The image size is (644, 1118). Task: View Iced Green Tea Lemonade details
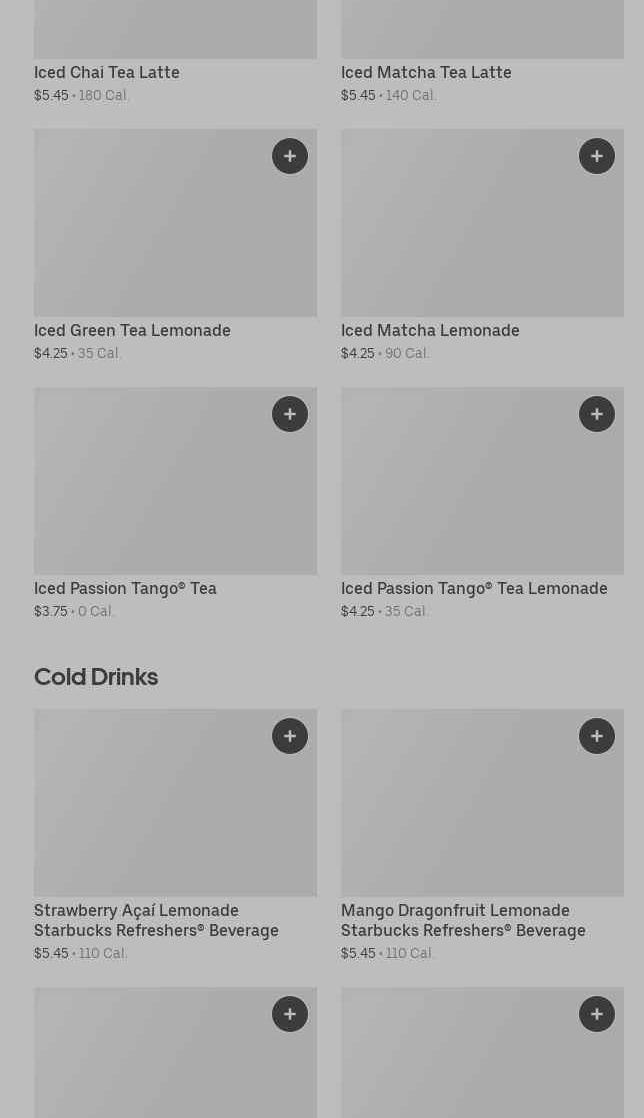click(175, 246)
